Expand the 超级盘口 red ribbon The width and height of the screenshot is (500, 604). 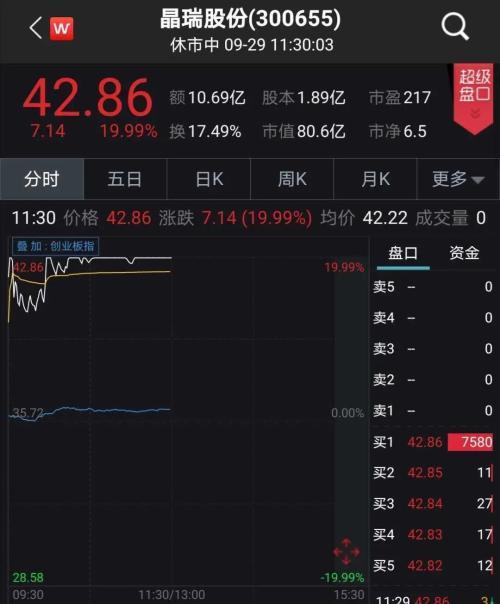[474, 99]
